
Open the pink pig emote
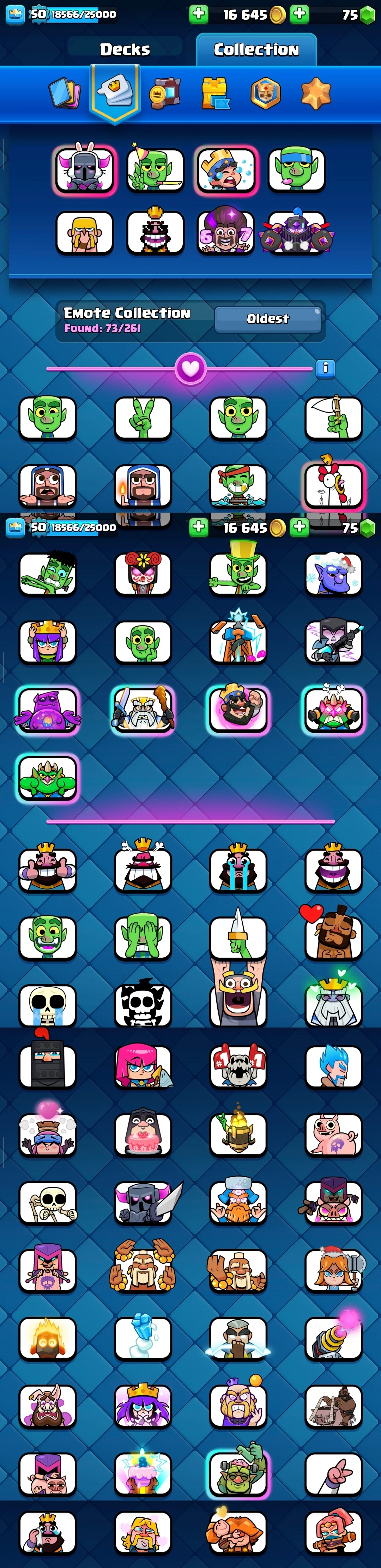point(333,1134)
